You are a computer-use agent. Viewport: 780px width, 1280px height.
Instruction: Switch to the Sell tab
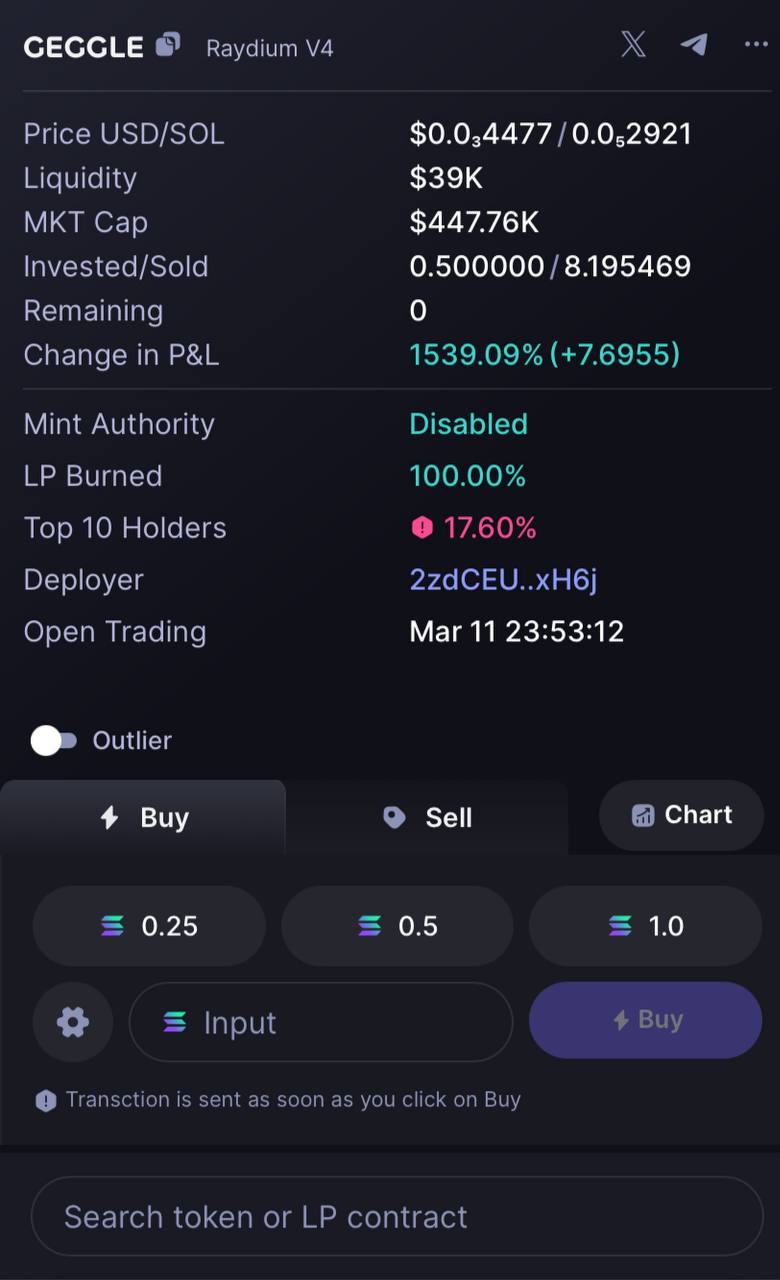click(x=427, y=817)
